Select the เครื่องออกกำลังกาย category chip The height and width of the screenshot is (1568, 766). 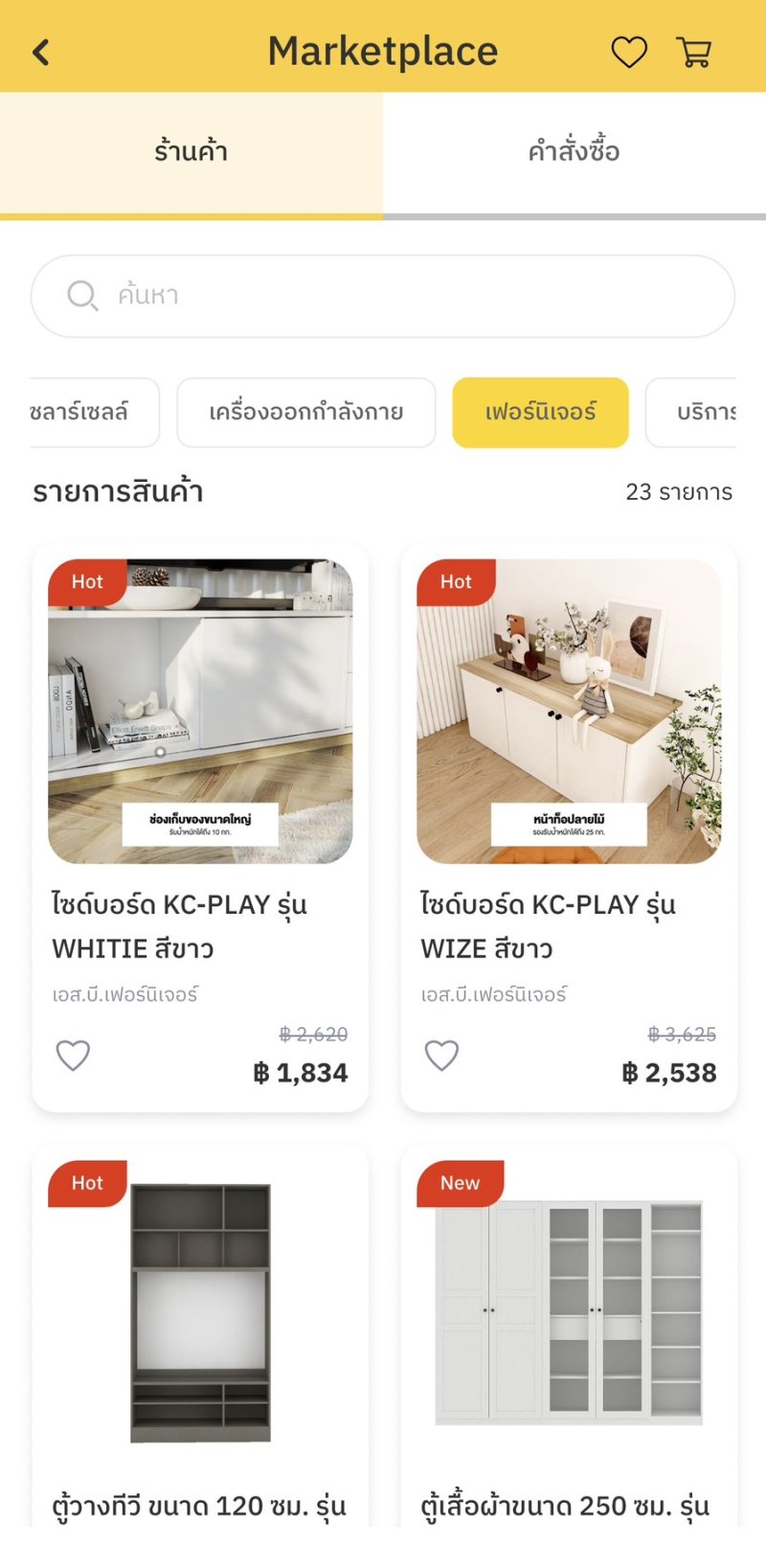pos(306,413)
